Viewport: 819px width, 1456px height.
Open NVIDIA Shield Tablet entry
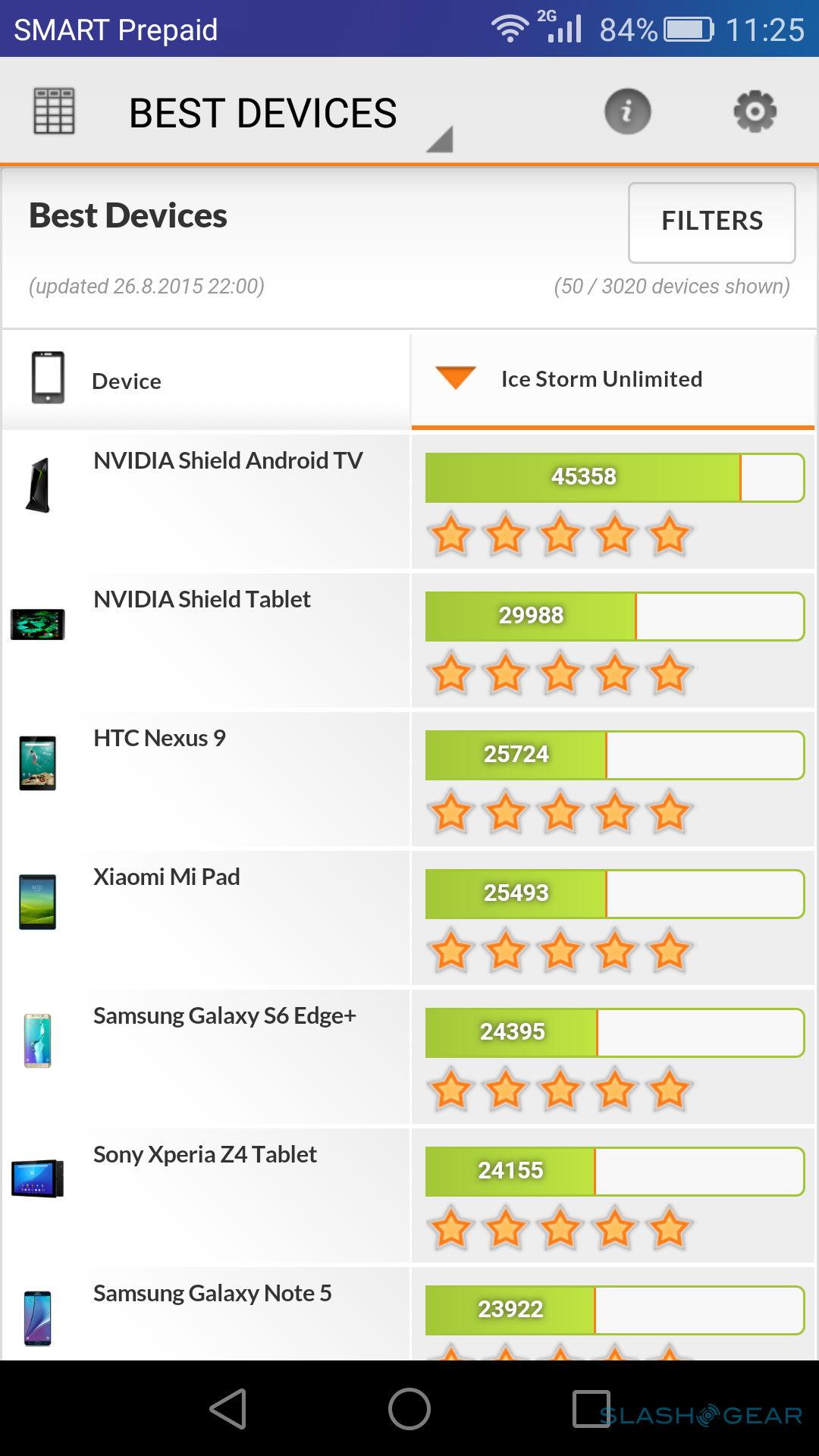202,600
